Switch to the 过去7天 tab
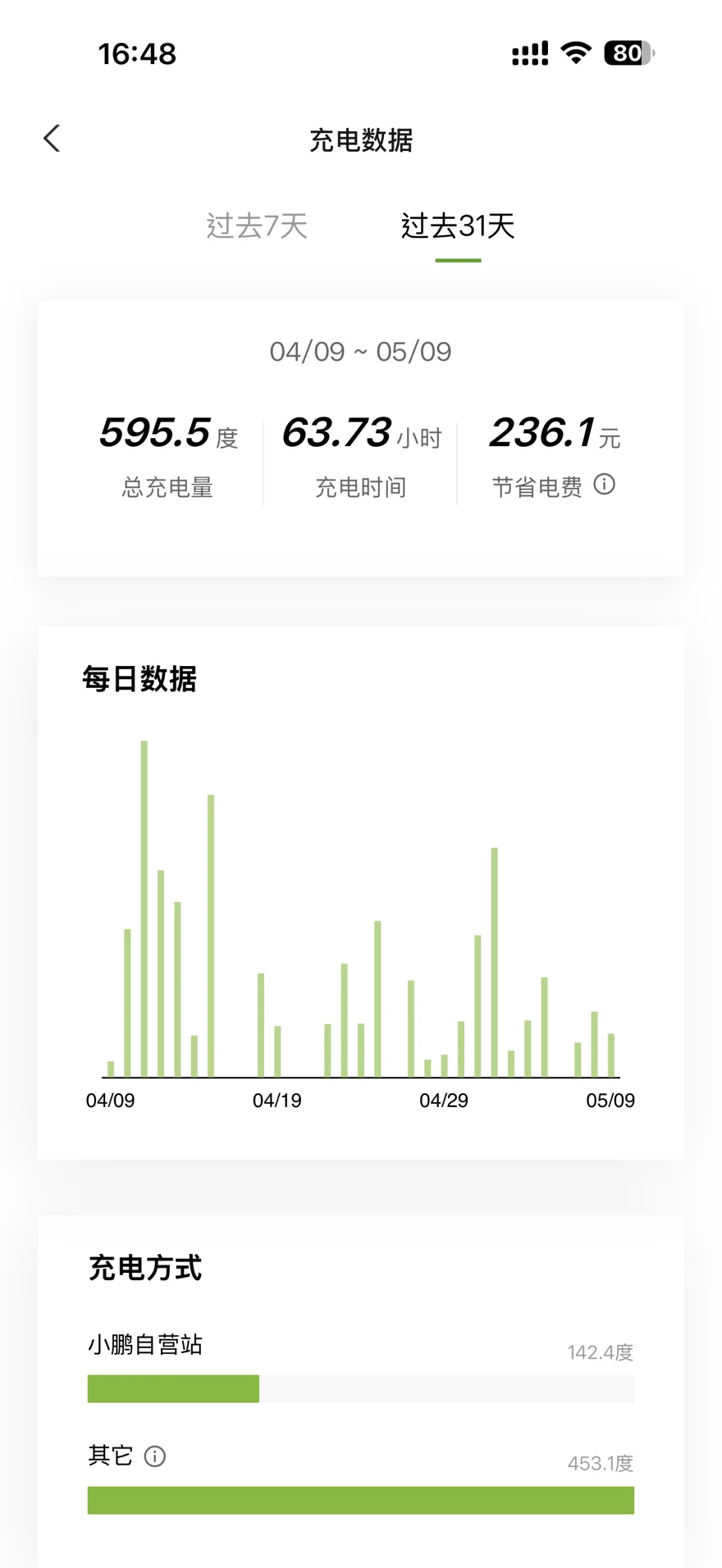722x1568 pixels. (257, 226)
